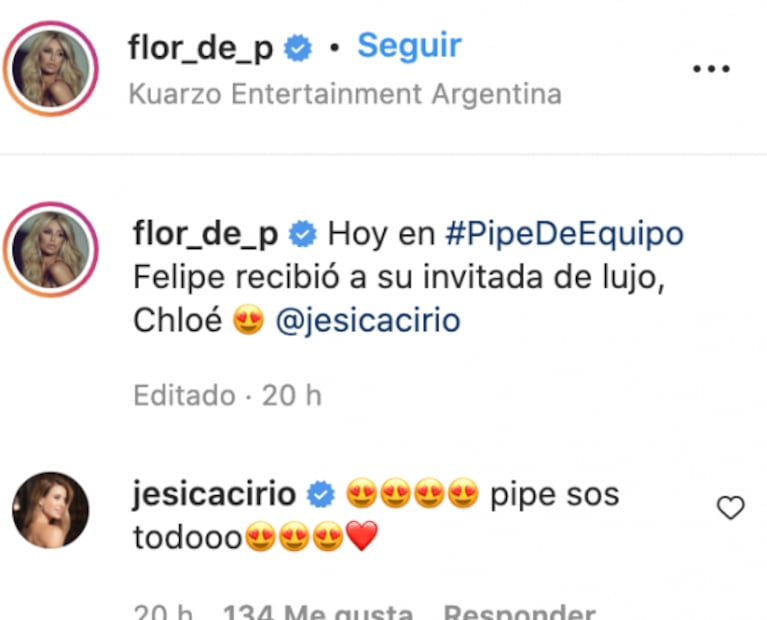The image size is (767, 620).
Task: View the 134 Me gusta on the comment
Action: pos(317,612)
